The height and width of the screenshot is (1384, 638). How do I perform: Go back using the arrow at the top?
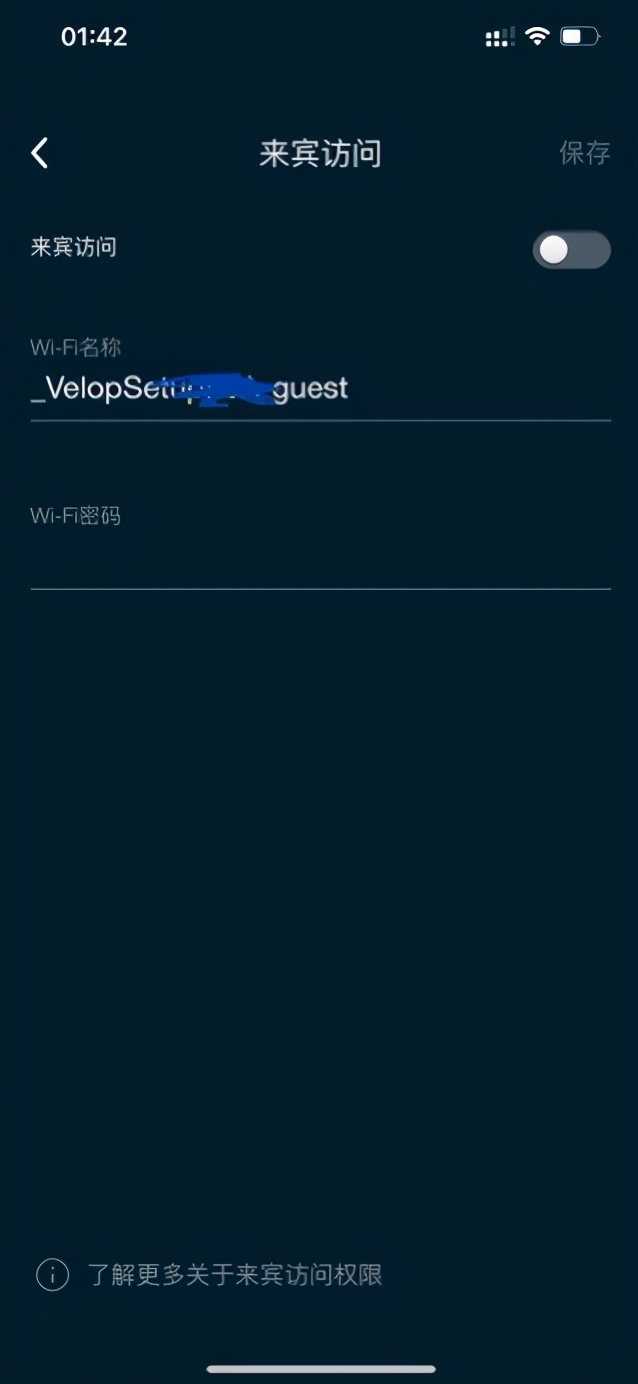(40, 153)
